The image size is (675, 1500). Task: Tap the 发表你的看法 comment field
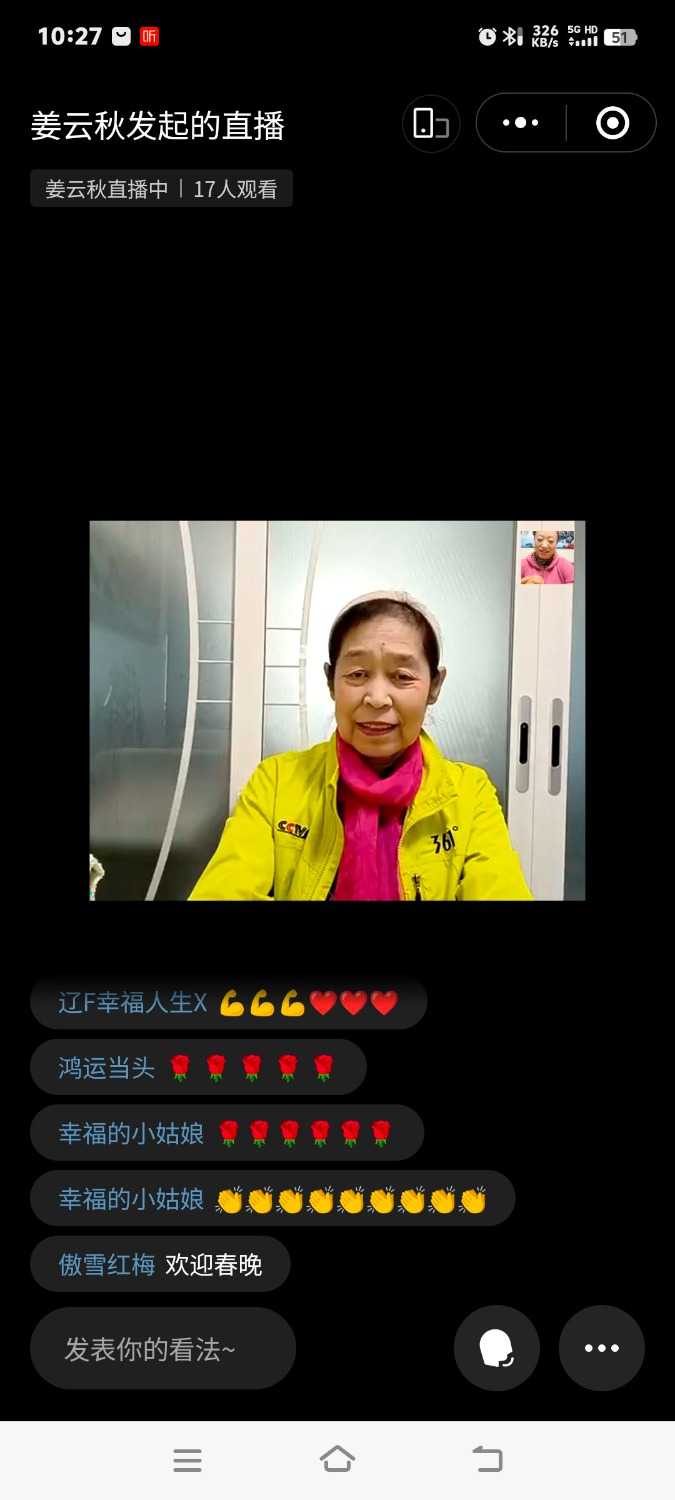click(x=163, y=1349)
